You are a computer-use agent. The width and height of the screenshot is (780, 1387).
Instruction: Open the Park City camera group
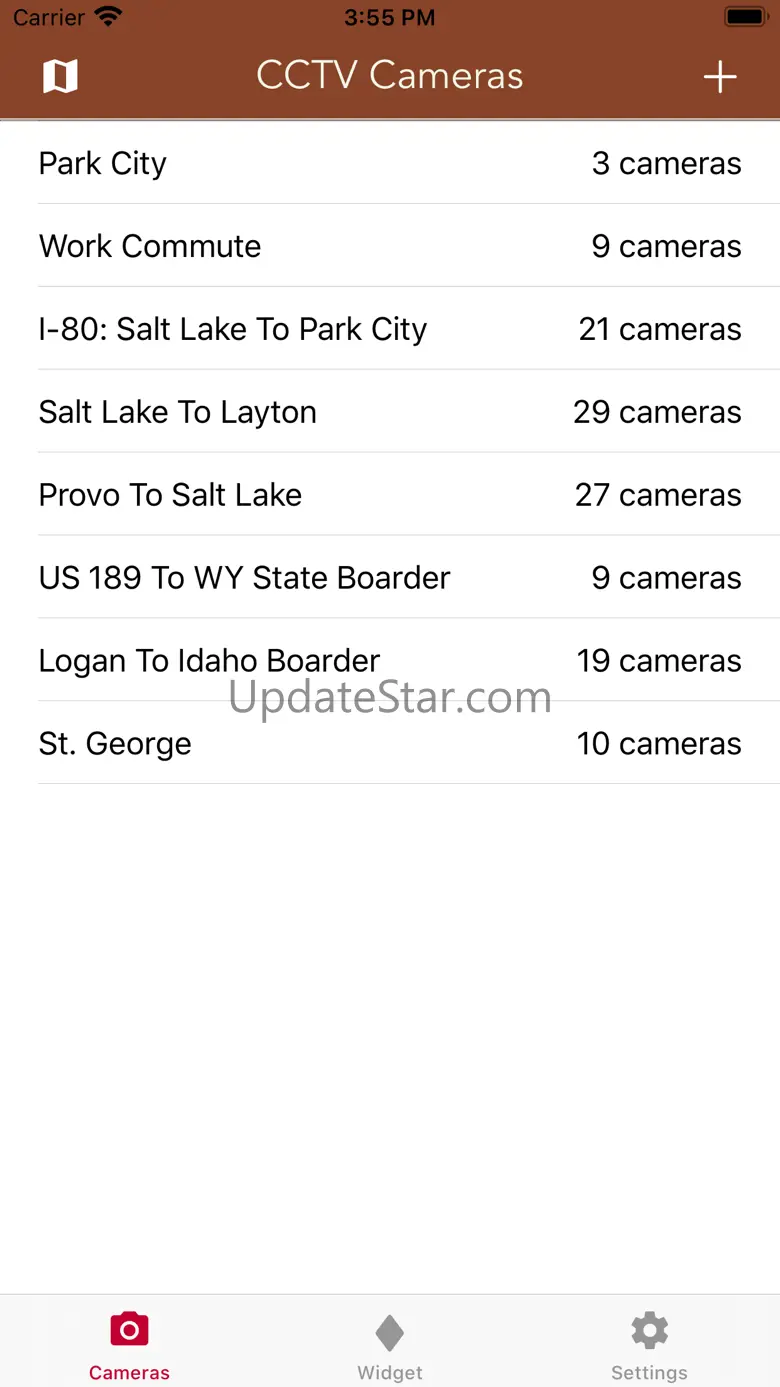click(390, 163)
